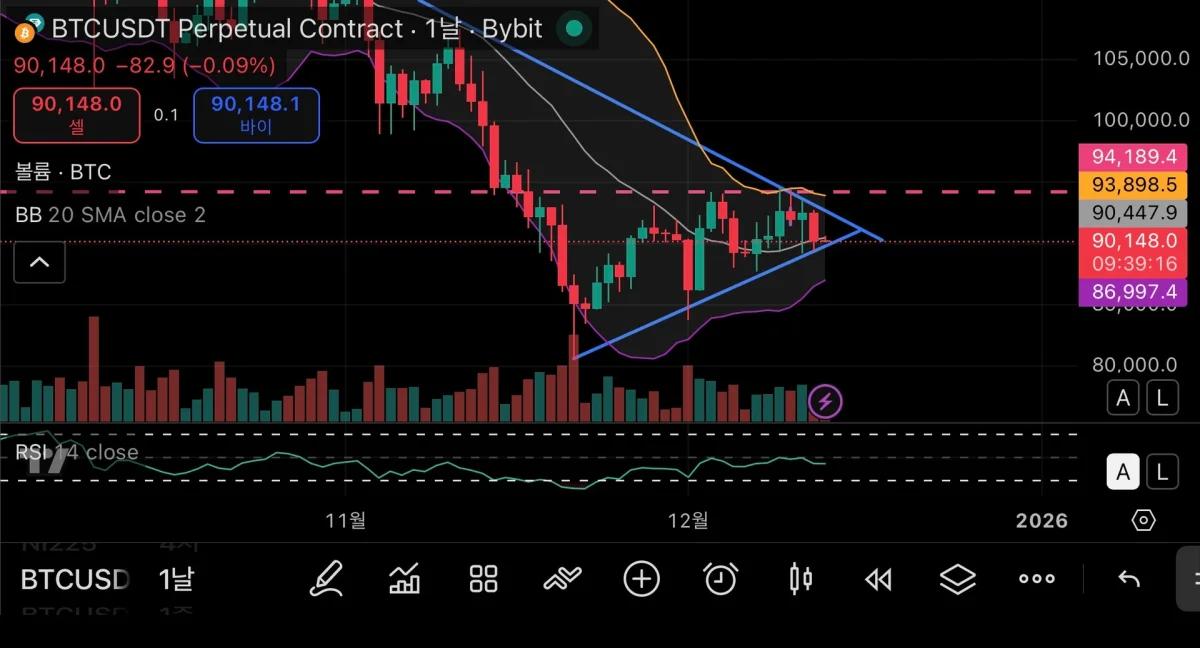1200x648 pixels.
Task: Open the layout grid icon
Action: [484, 579]
